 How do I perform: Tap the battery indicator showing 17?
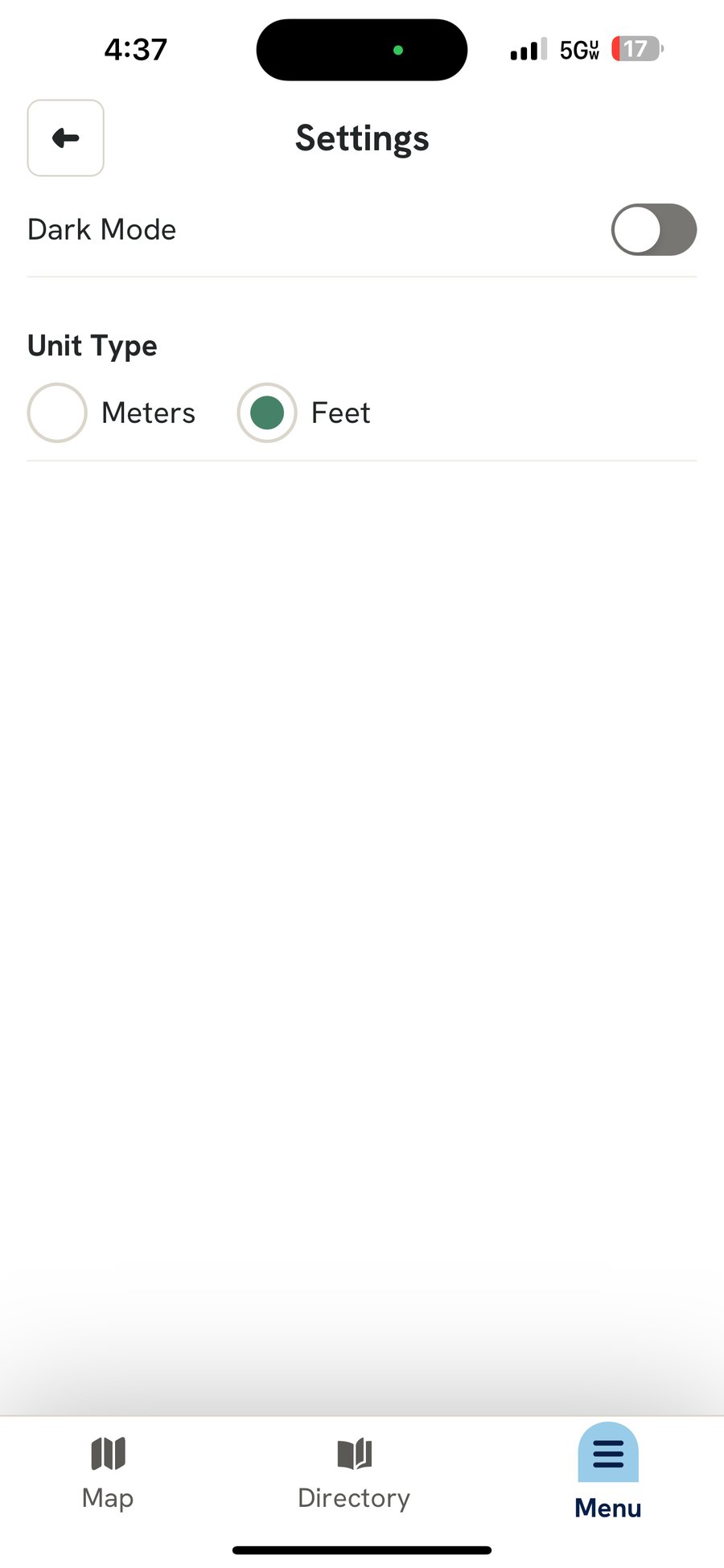(635, 49)
